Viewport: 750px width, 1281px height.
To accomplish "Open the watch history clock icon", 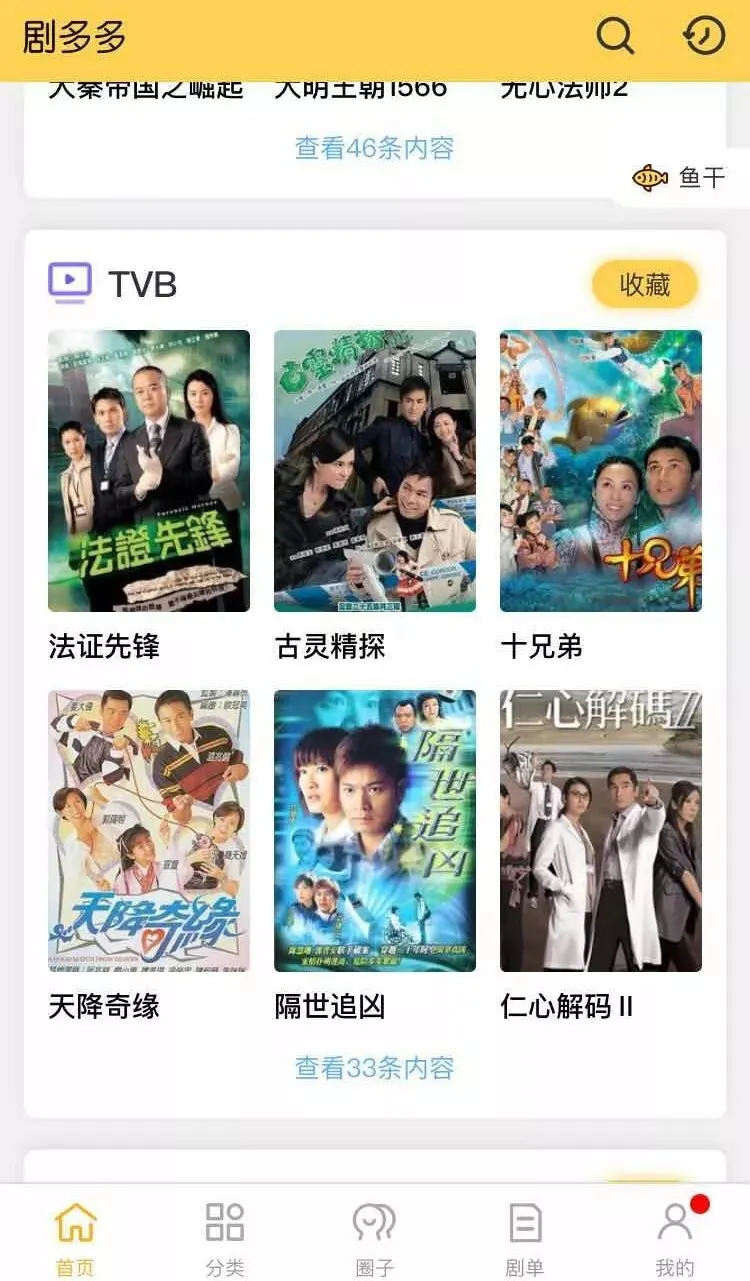I will point(704,37).
